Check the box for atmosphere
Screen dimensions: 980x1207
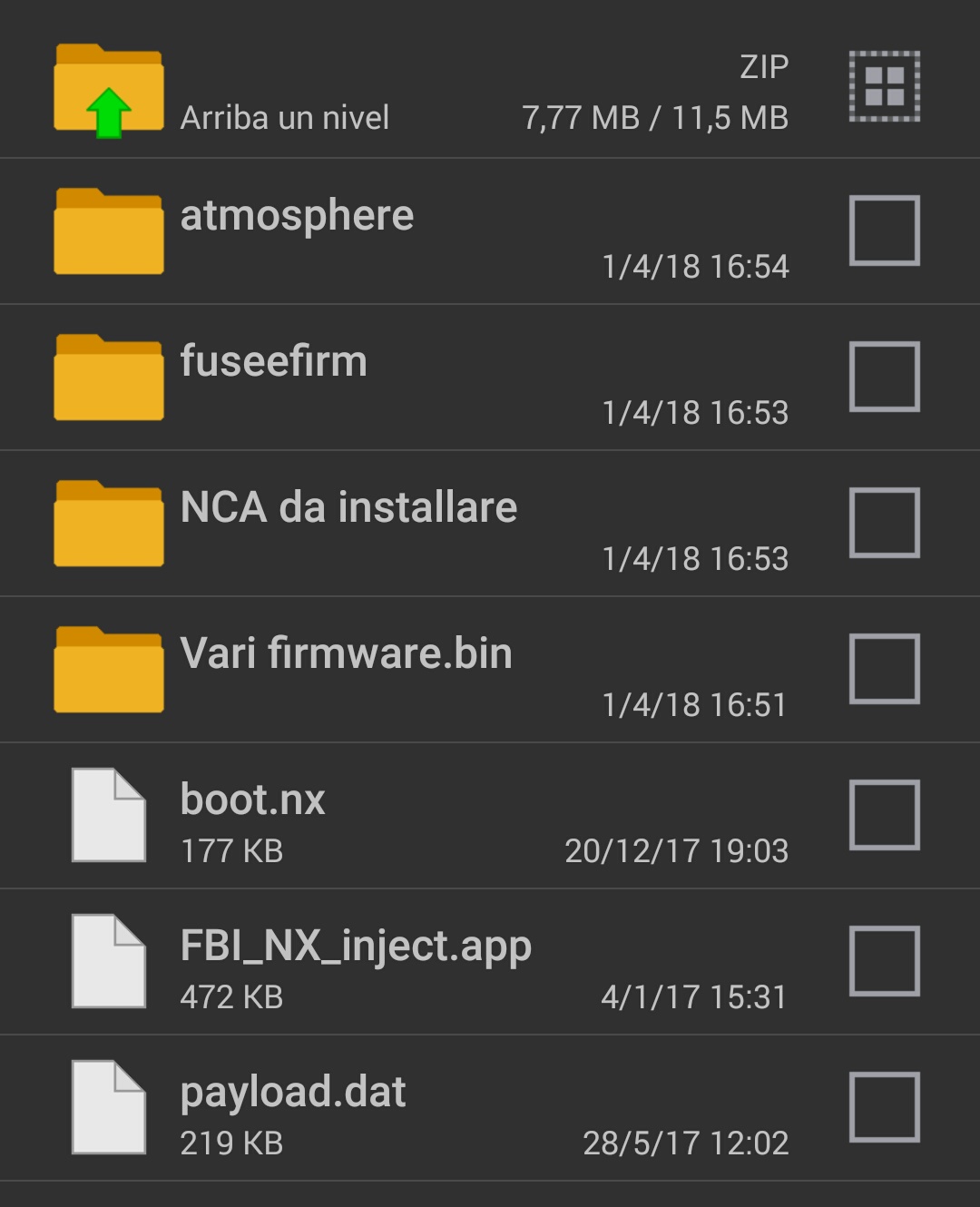pyautogui.click(x=884, y=231)
